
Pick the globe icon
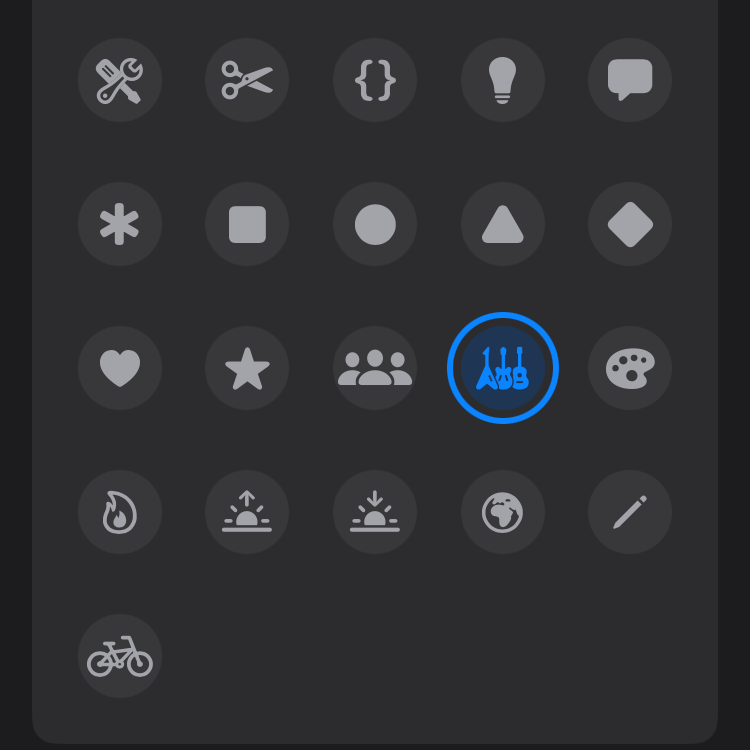click(x=503, y=512)
